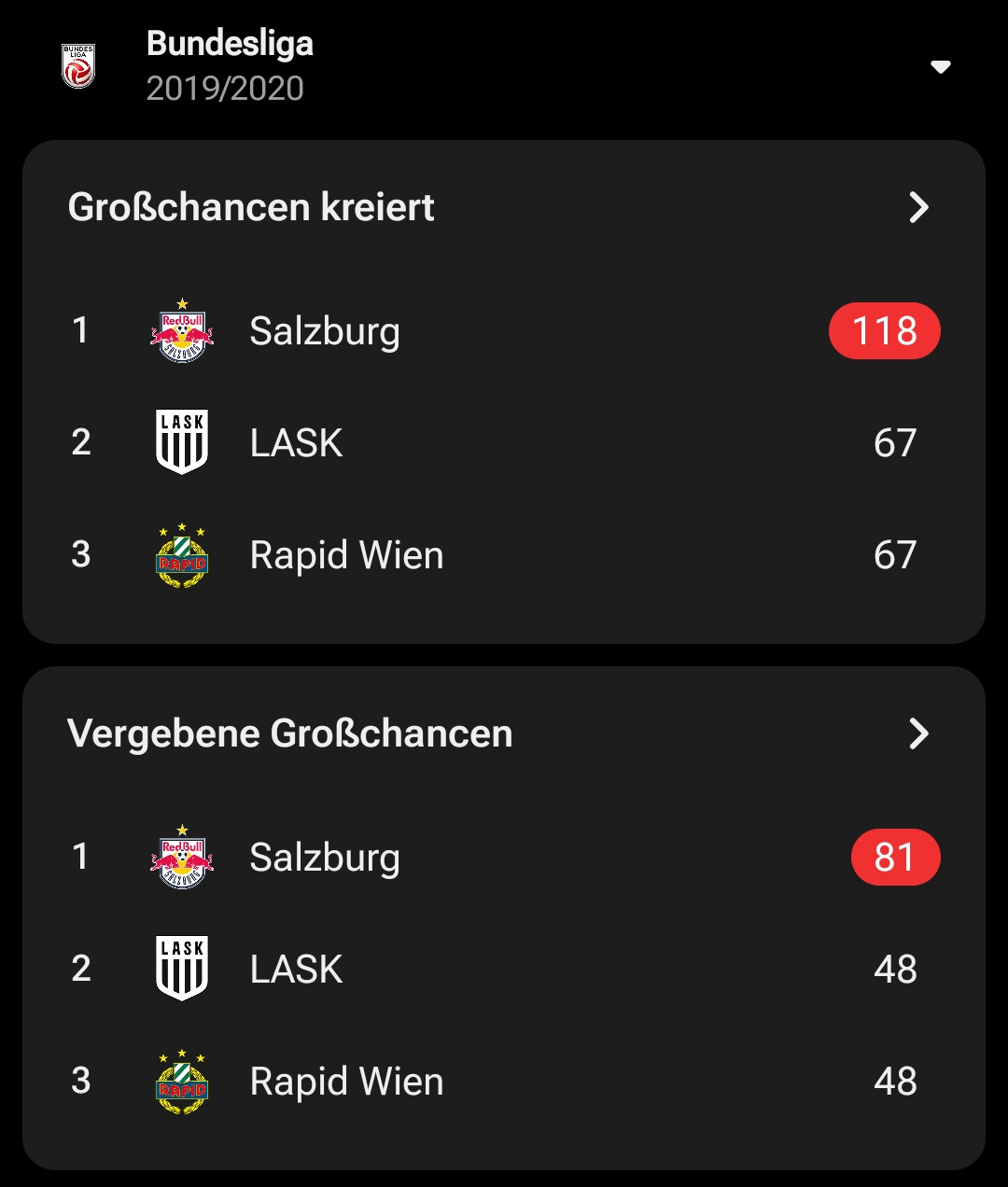
Task: Select Salzburg under Vergebene Großchancen
Action: tap(504, 858)
